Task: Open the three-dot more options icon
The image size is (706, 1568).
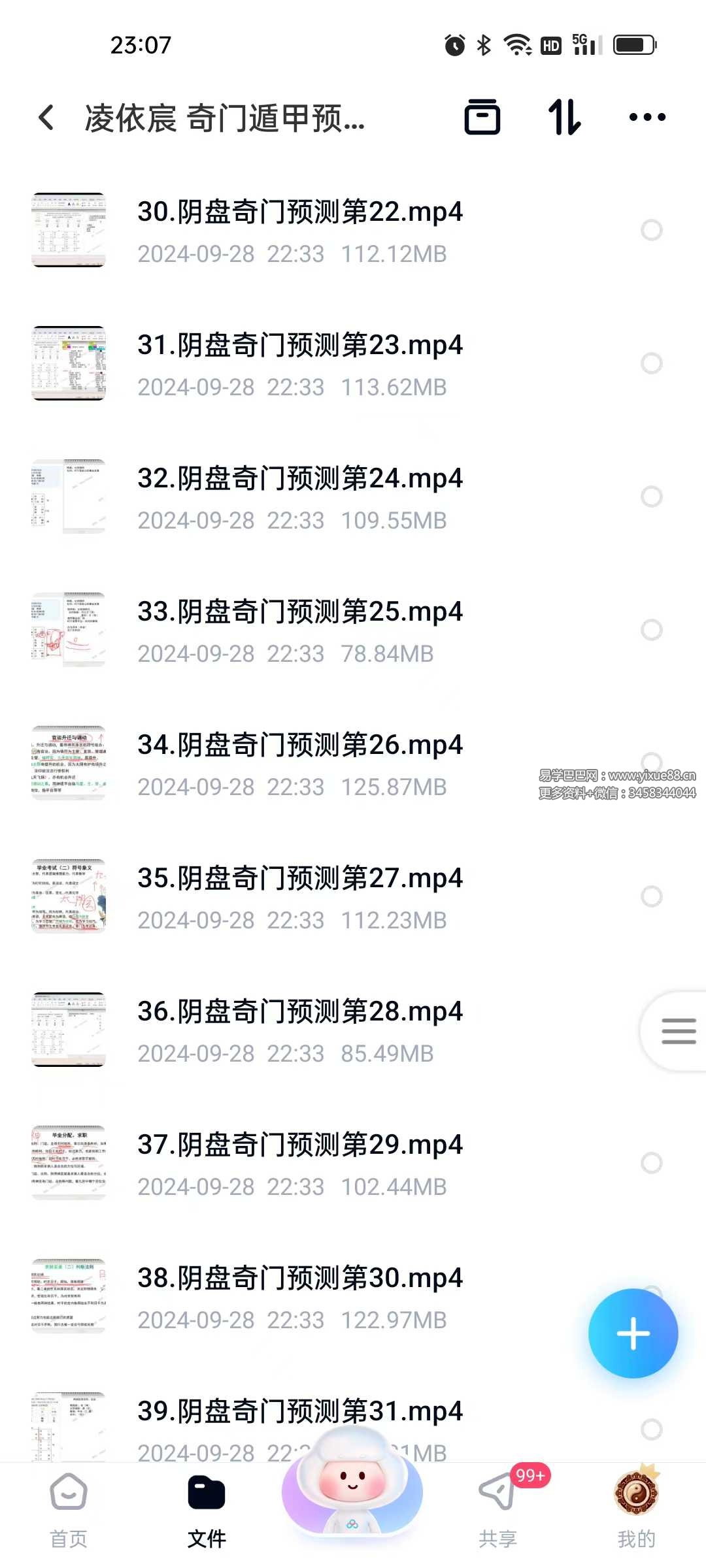Action: pyautogui.click(x=646, y=118)
